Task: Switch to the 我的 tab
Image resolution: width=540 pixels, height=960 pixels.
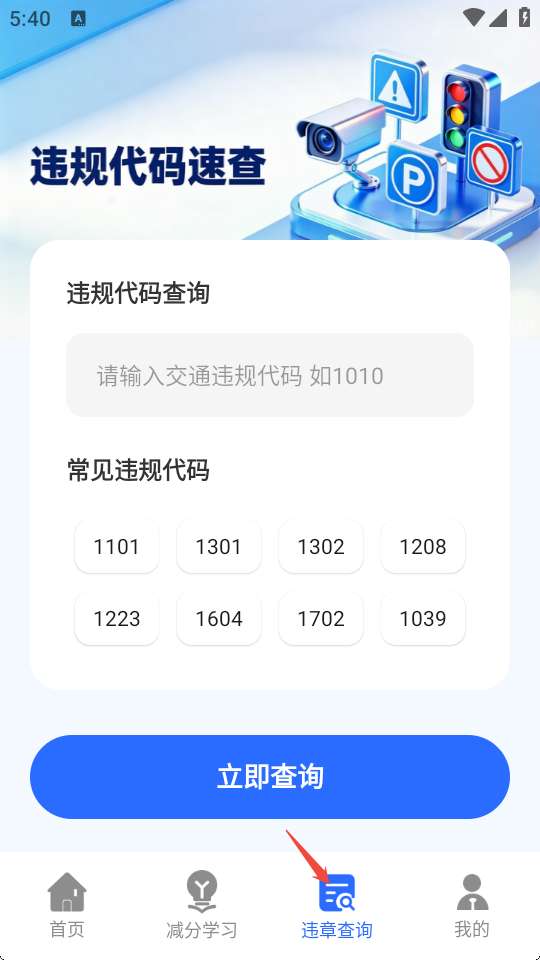Action: pos(472,905)
